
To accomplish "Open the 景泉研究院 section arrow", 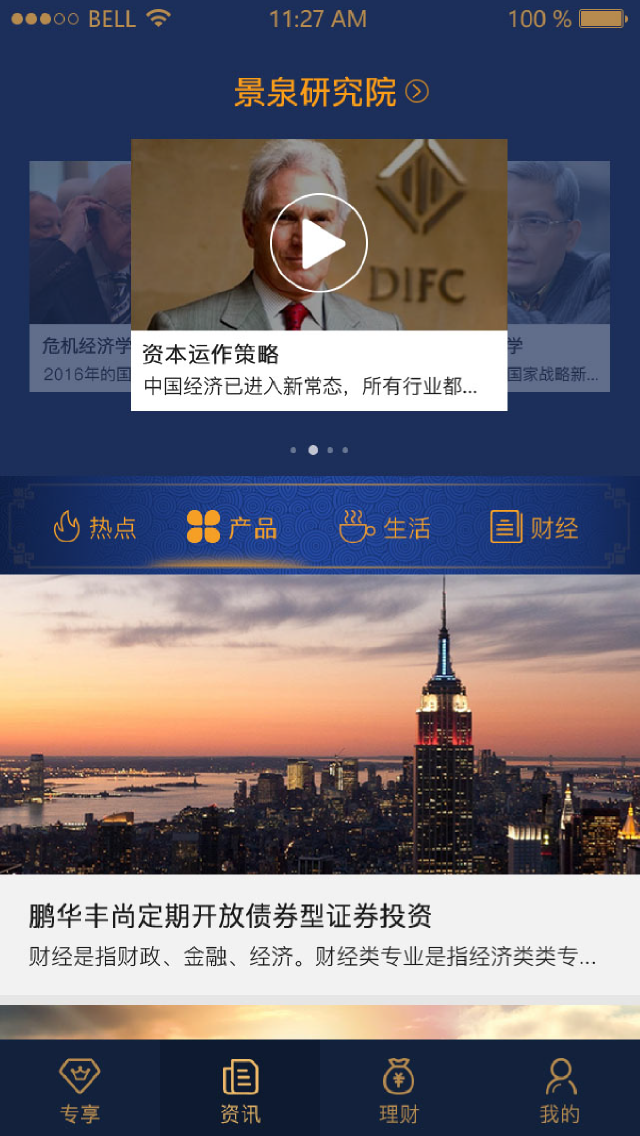I will (x=417, y=92).
